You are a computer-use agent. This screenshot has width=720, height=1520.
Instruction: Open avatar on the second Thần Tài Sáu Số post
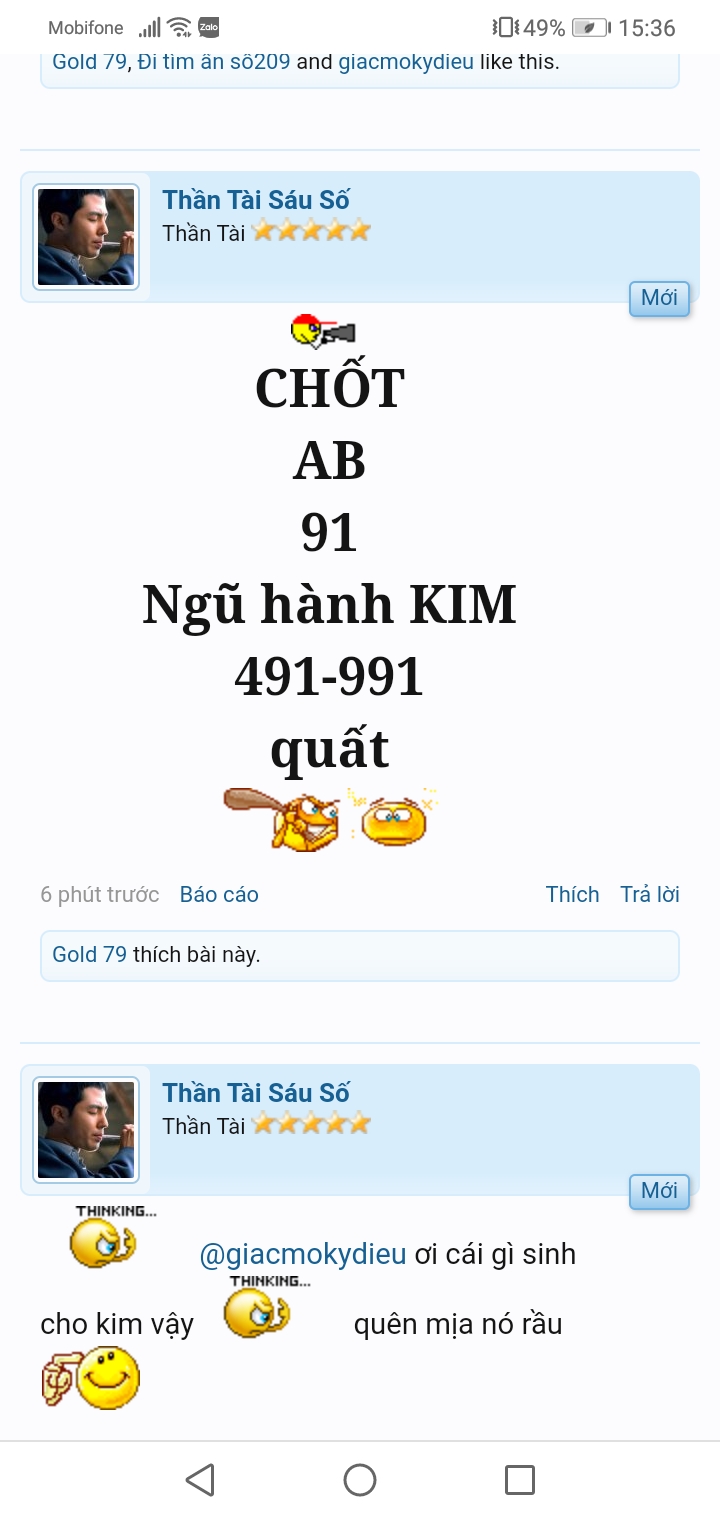tap(86, 1130)
